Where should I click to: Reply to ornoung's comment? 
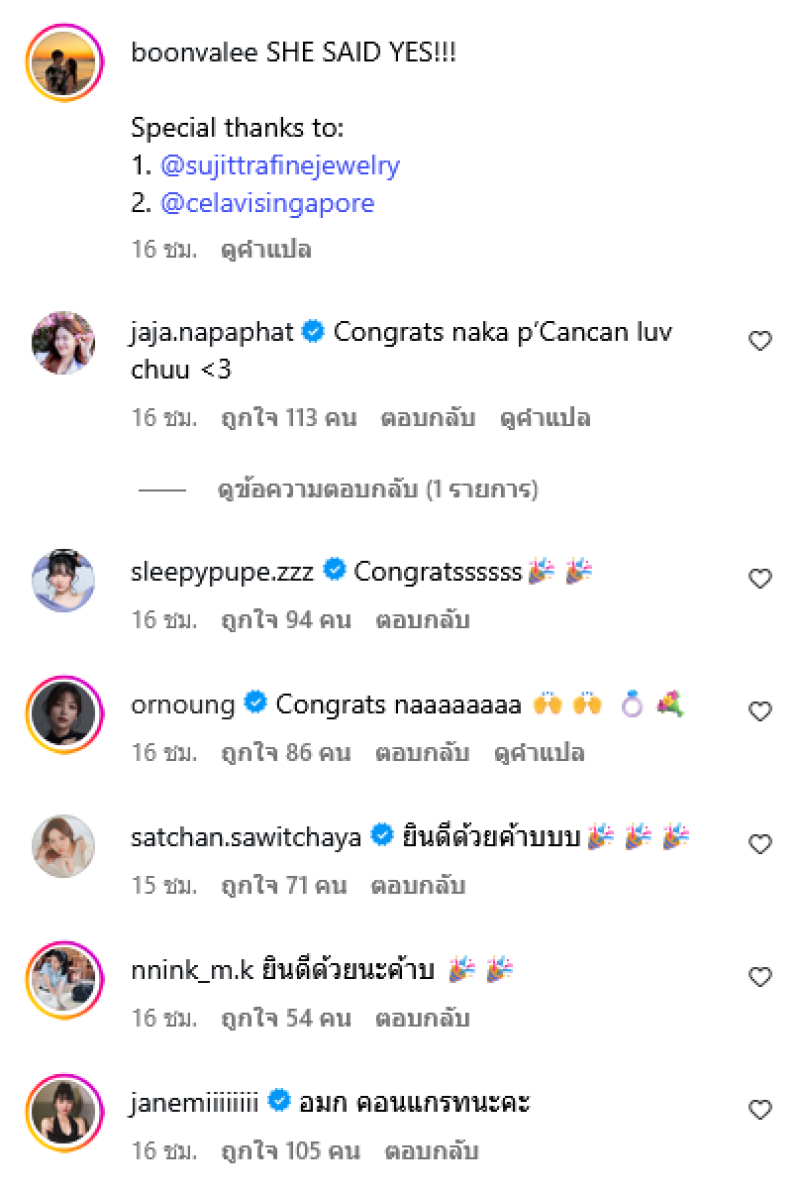422,753
